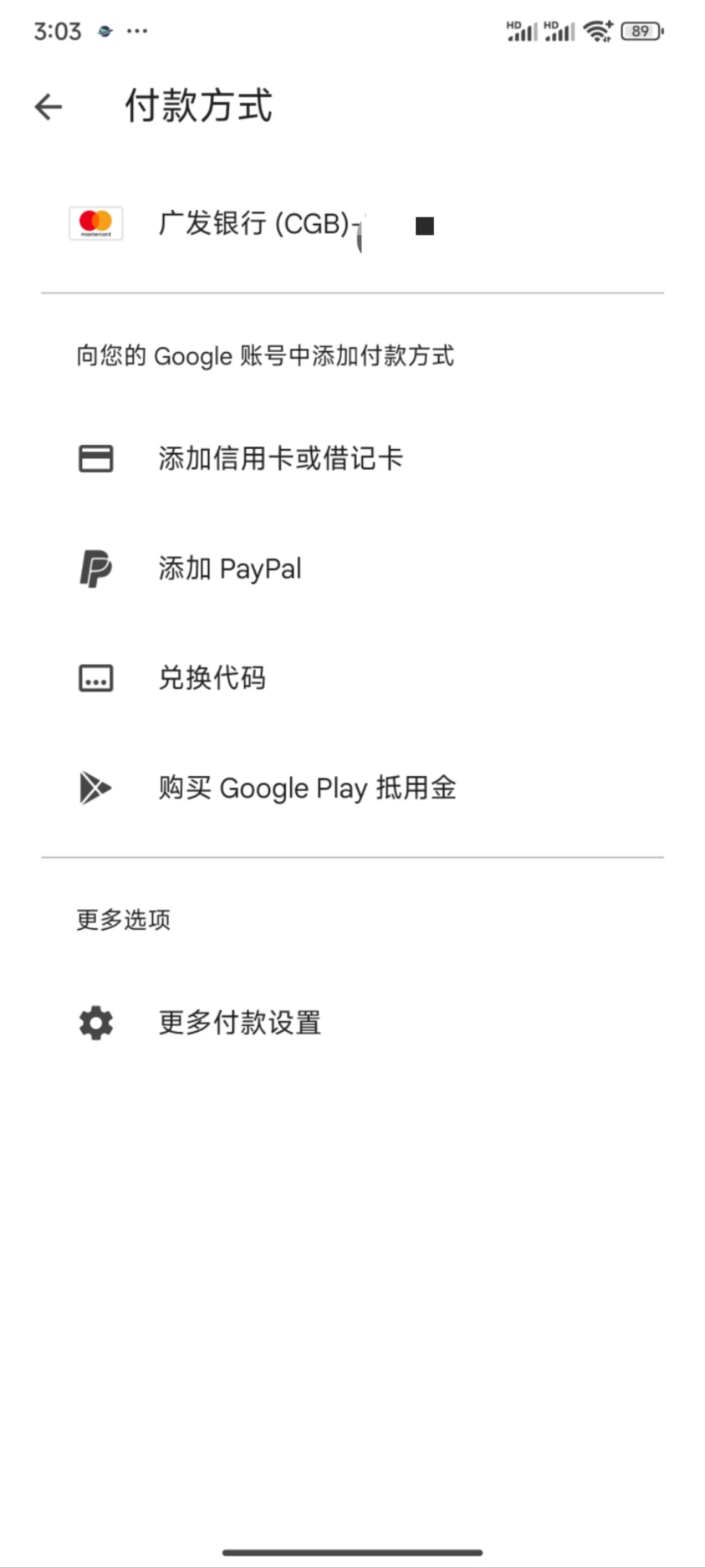
Task: Select 添加信用卡或借记卡
Action: coord(352,458)
